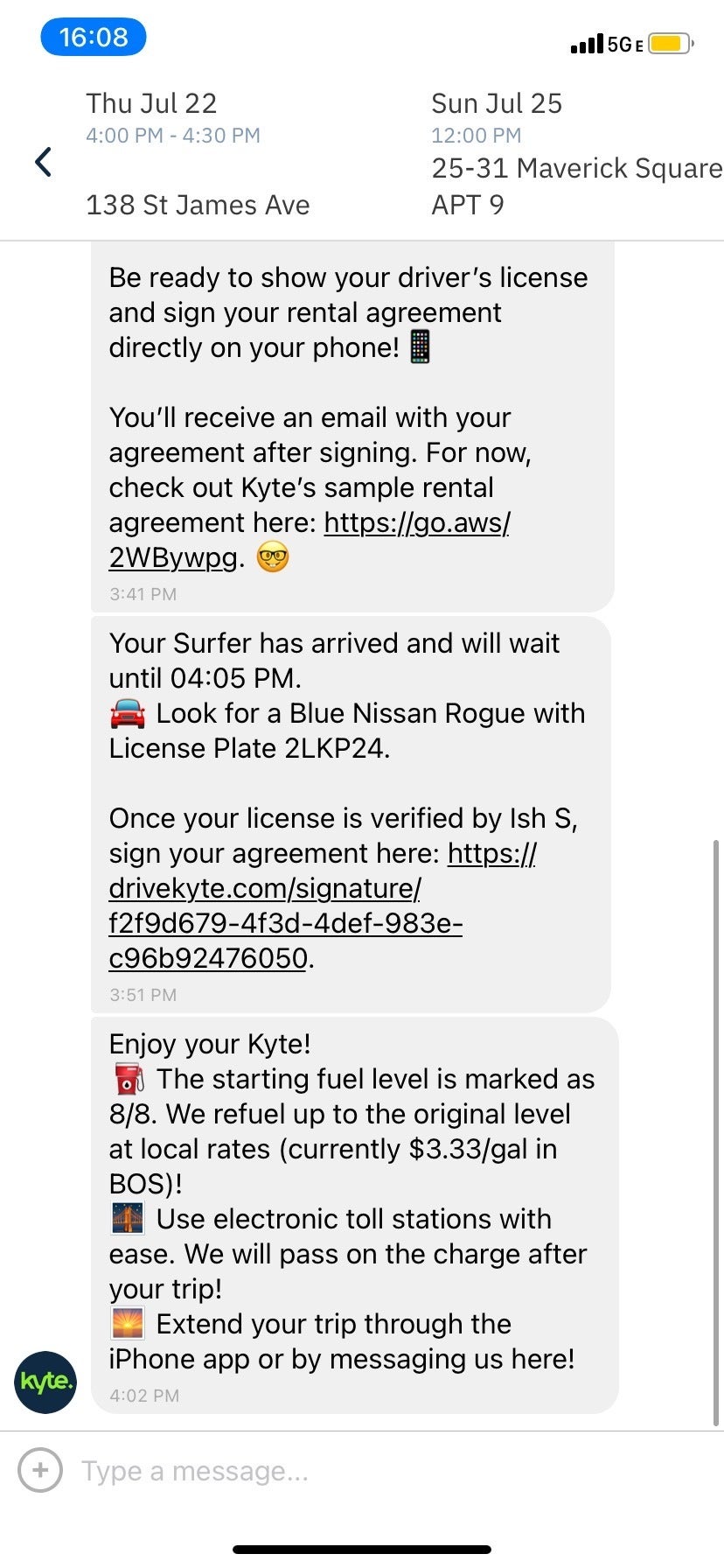Tap the blue 16:08 time pill
This screenshot has width=724, height=1568.
[x=94, y=36]
